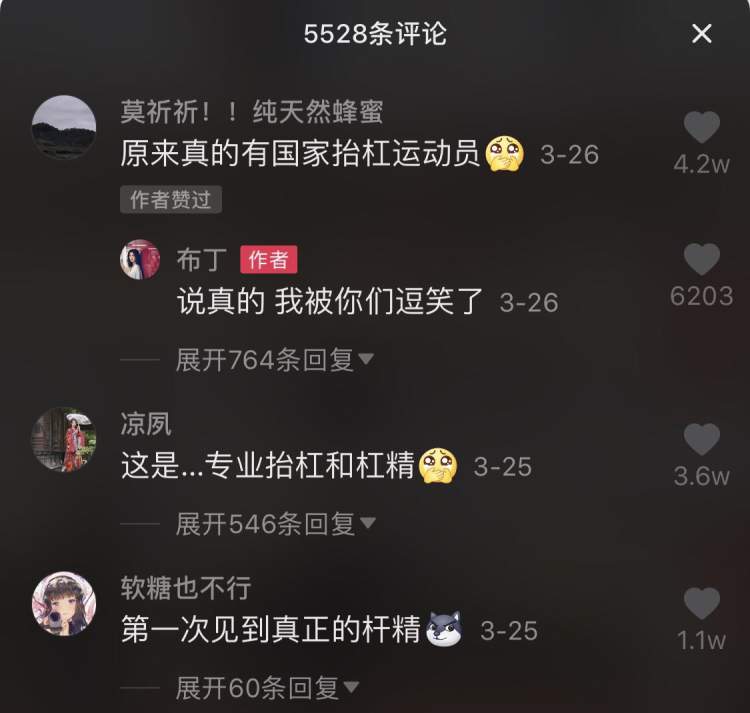Like 凉夙's comment
The height and width of the screenshot is (713, 750).
[701, 440]
